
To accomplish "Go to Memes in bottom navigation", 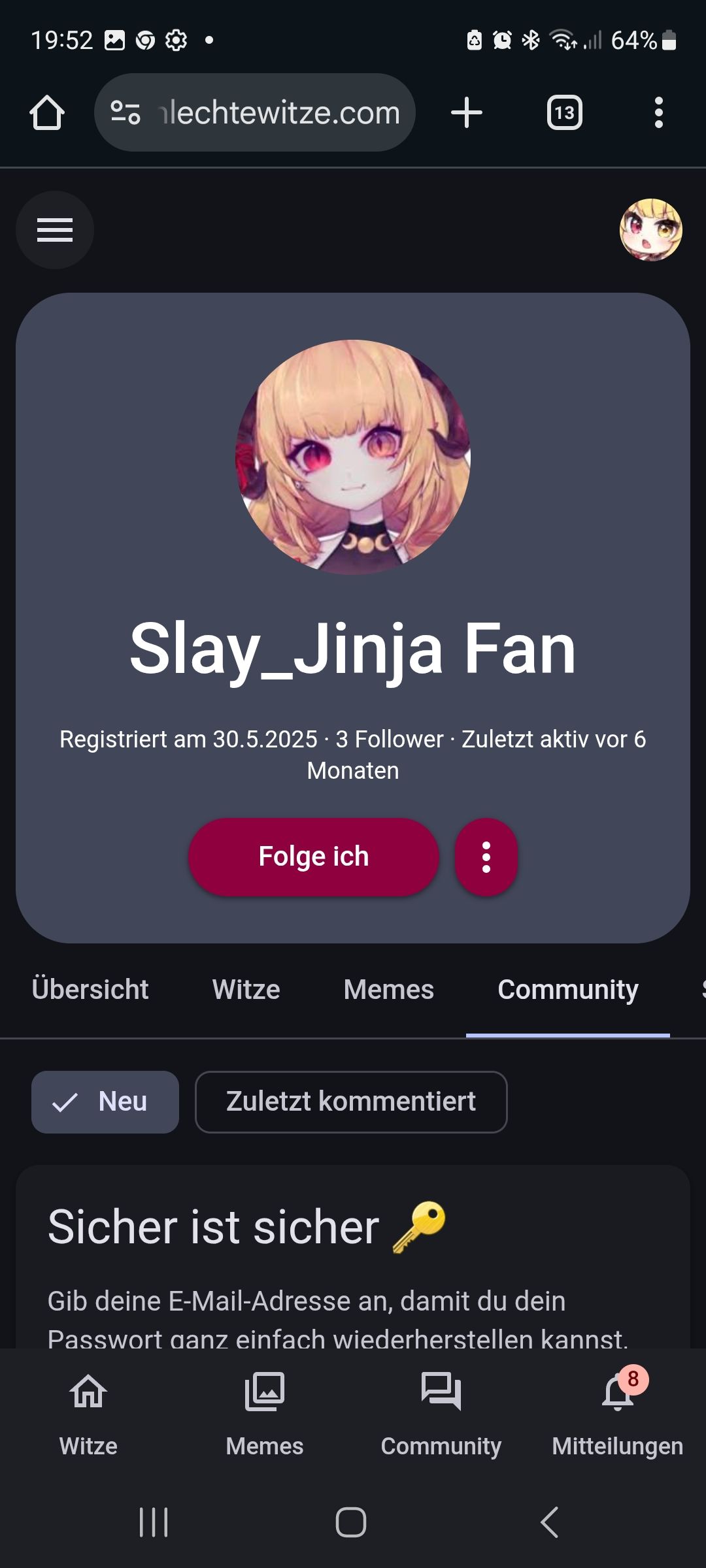I will click(265, 1411).
